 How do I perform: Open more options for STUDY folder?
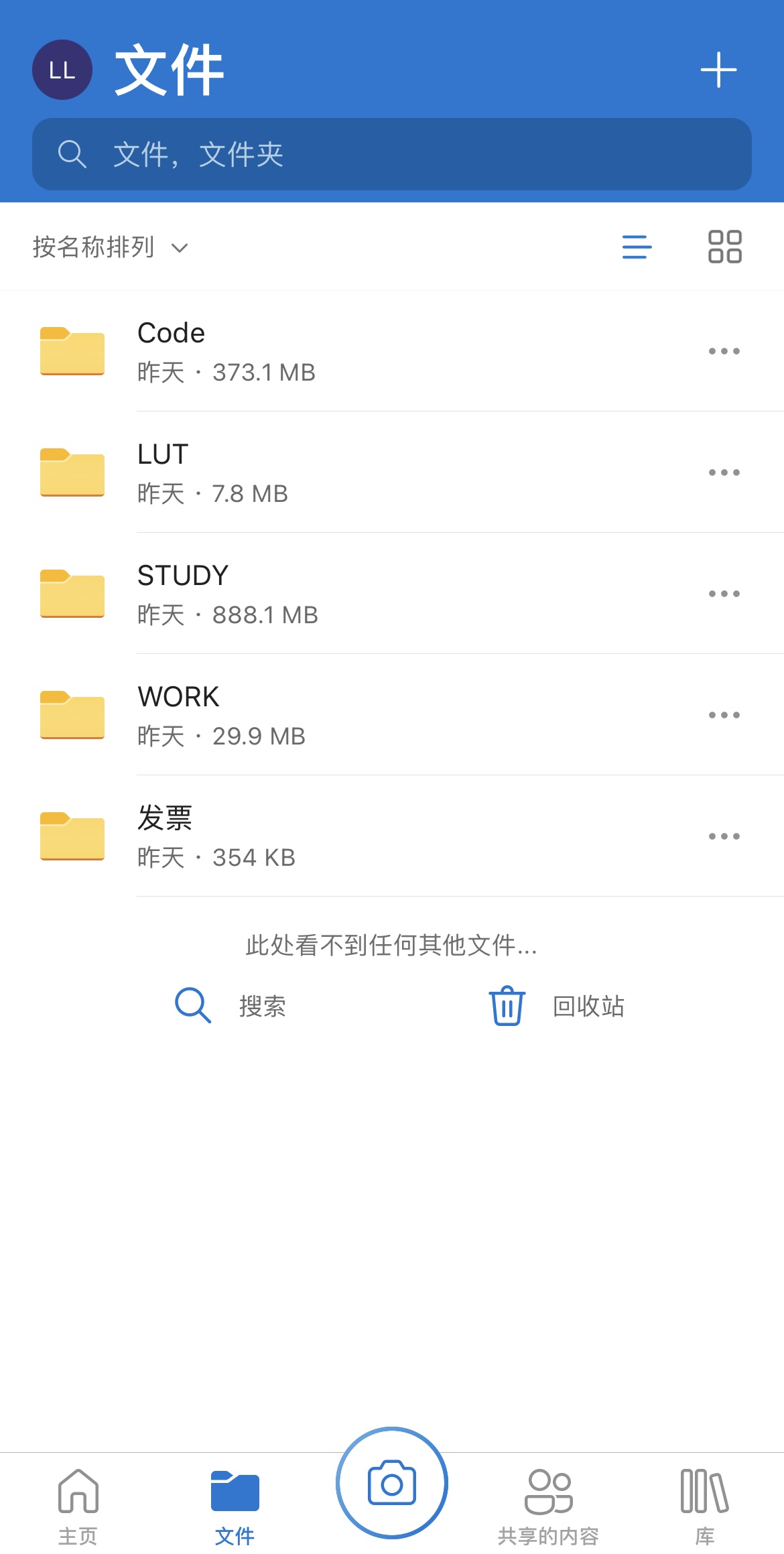click(x=724, y=594)
